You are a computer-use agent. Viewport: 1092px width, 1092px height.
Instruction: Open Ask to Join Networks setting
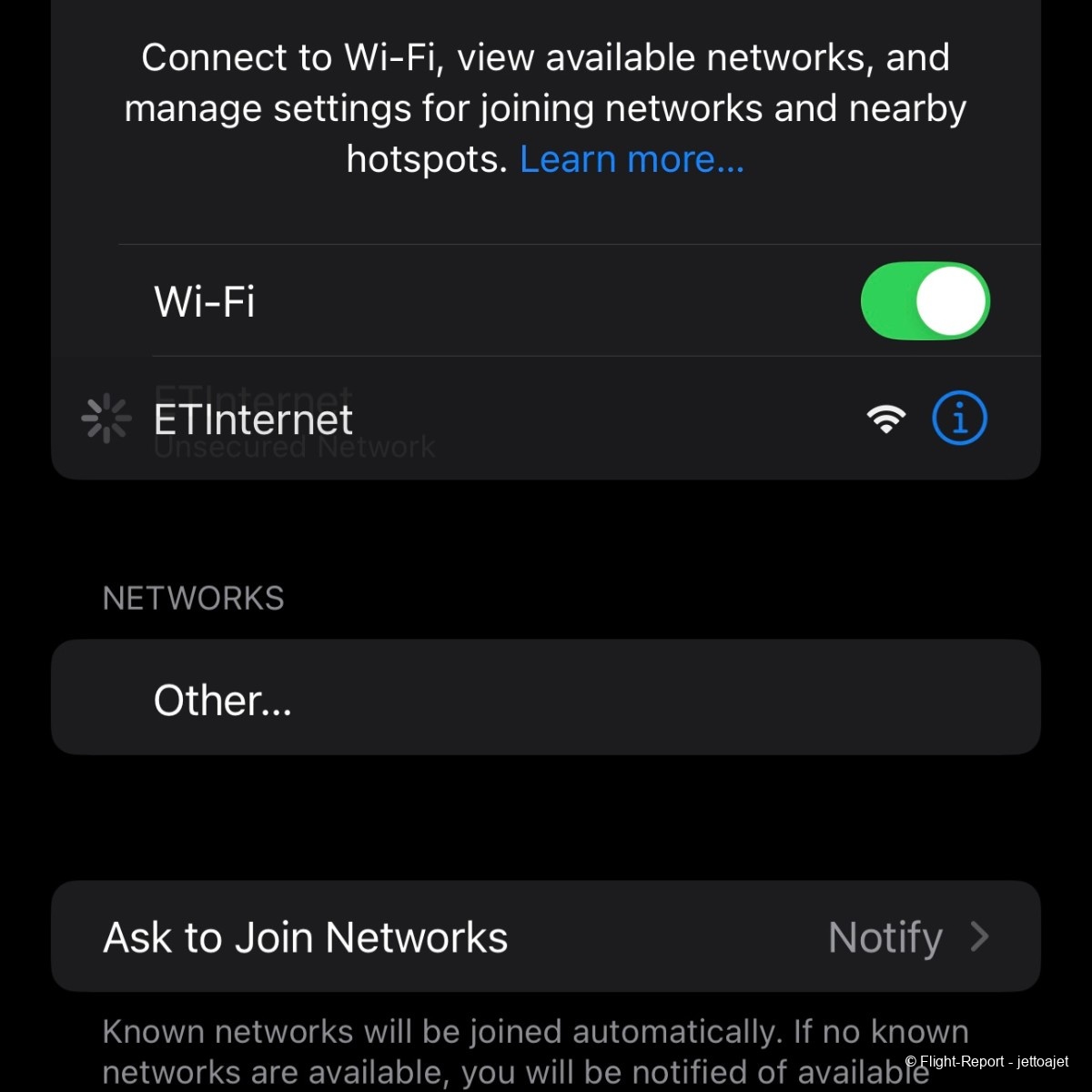pyautogui.click(x=544, y=936)
